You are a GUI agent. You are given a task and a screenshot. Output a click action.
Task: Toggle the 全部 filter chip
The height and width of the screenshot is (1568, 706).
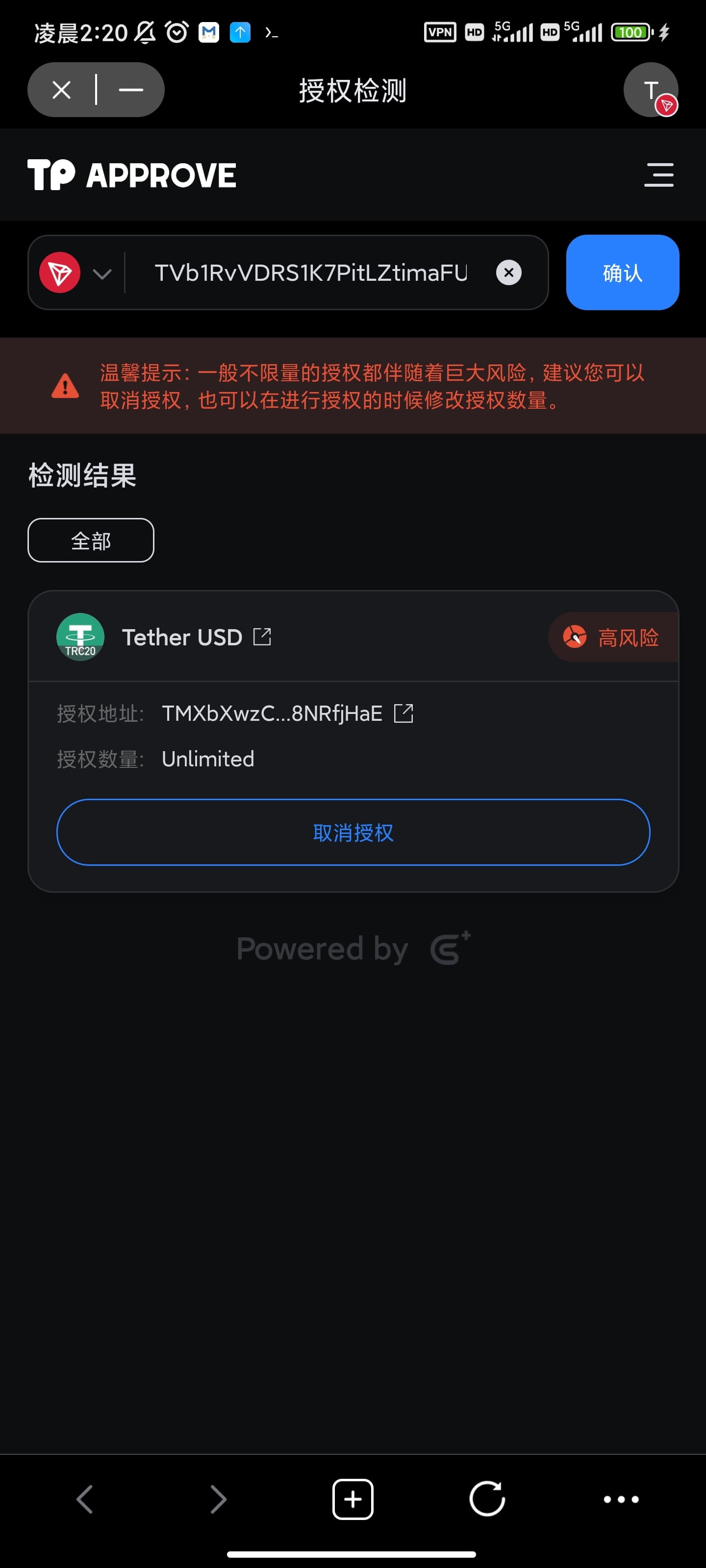[x=90, y=539]
